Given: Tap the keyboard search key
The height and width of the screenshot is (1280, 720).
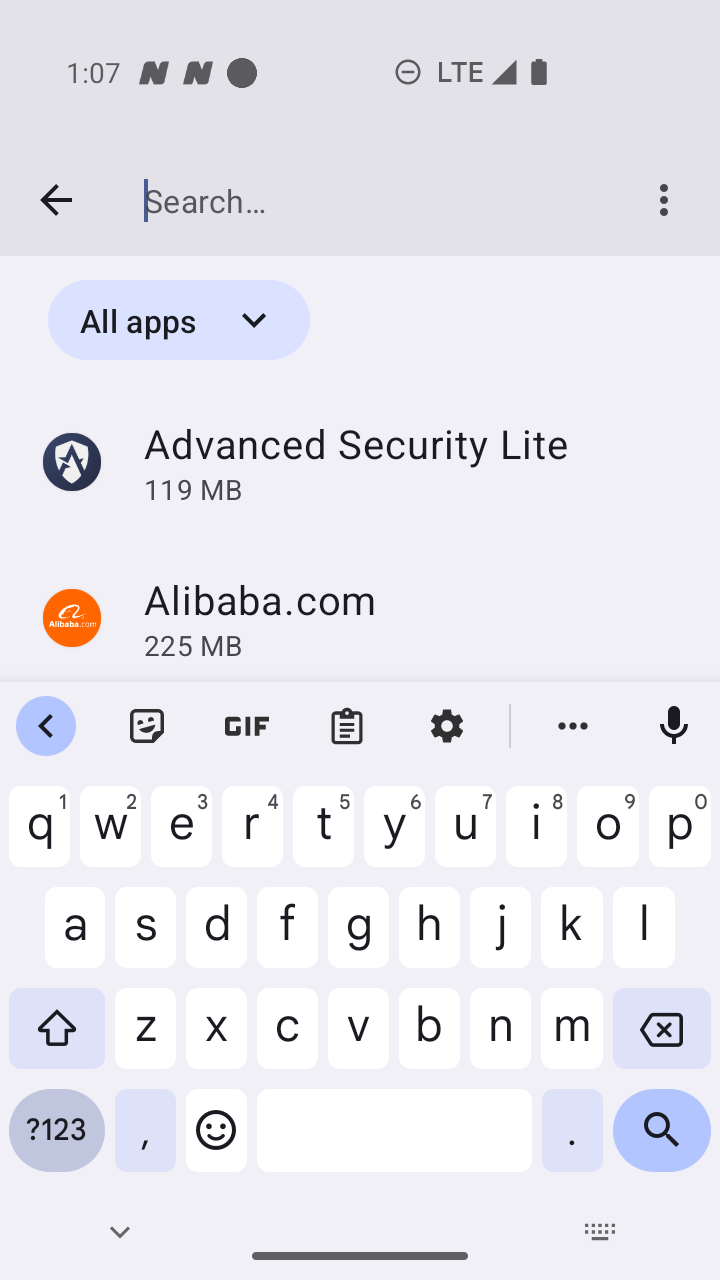Looking at the screenshot, I should (x=661, y=1130).
